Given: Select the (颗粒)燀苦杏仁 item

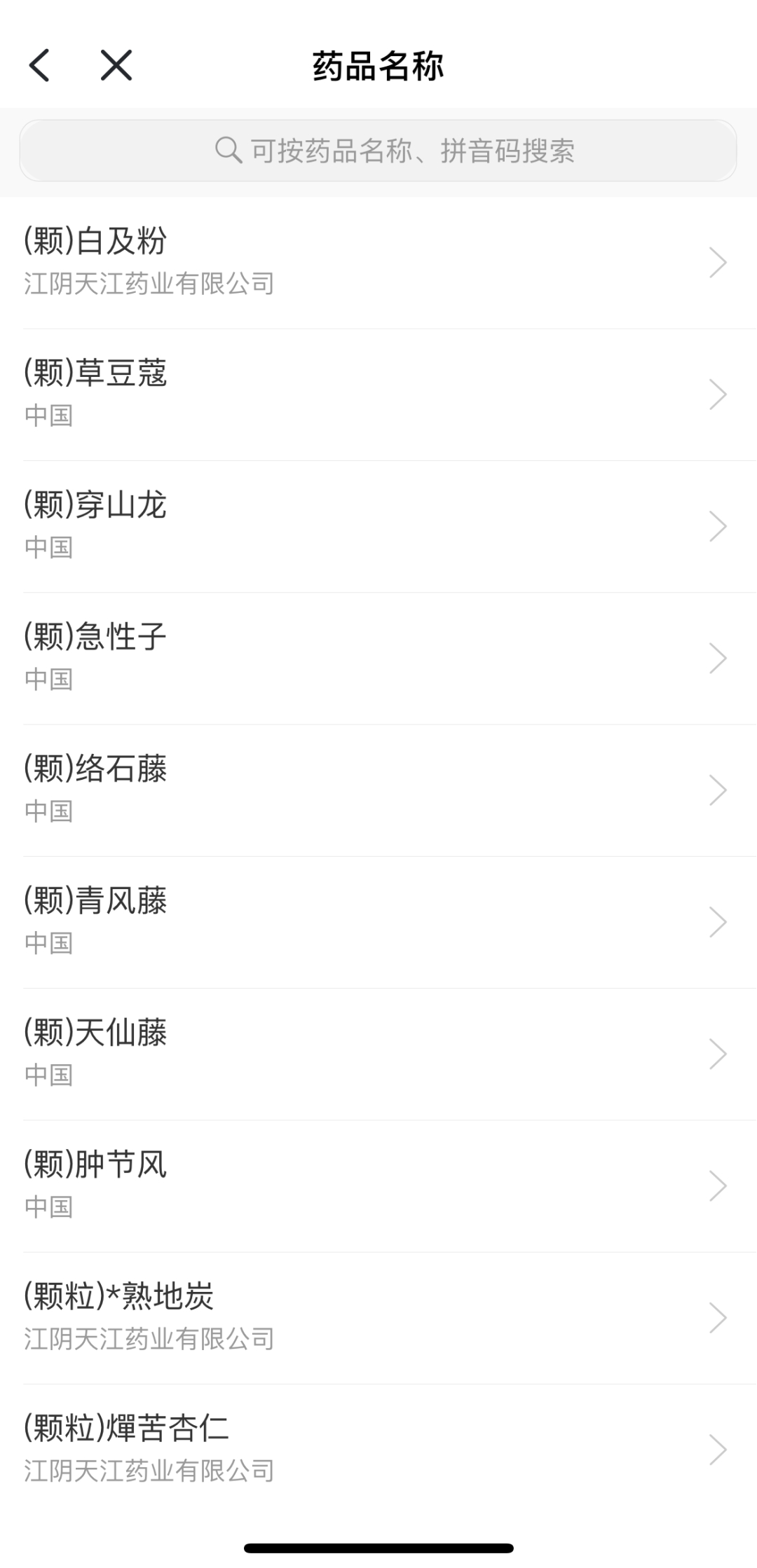Looking at the screenshot, I should 378,1449.
